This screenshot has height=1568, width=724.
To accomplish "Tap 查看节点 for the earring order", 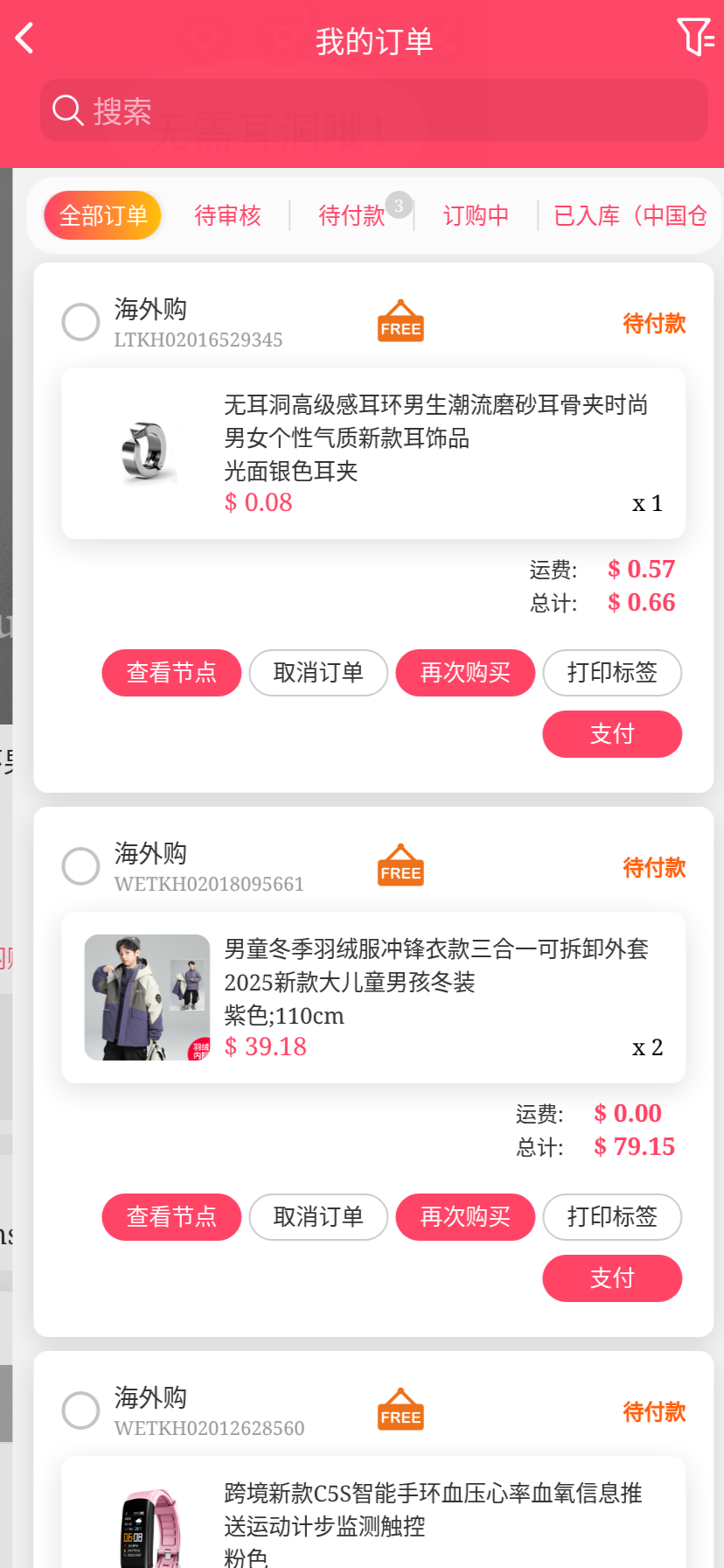I will [171, 673].
